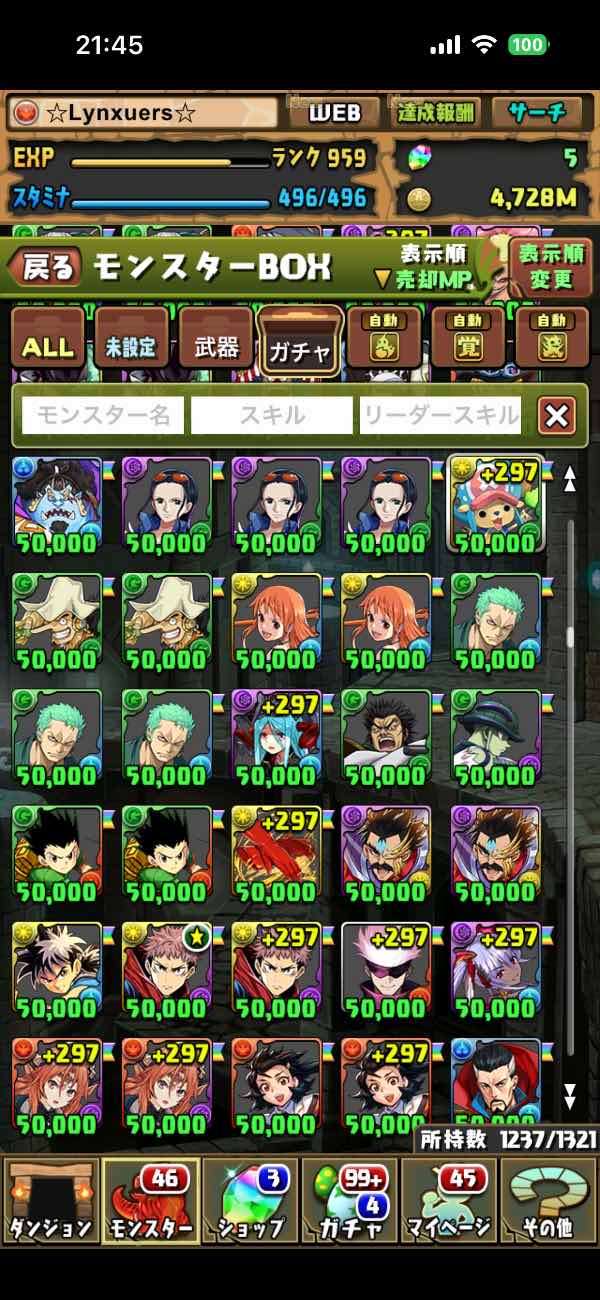Open 達成報酬 achievement rewards
600x1300 pixels.
pyautogui.click(x=434, y=113)
